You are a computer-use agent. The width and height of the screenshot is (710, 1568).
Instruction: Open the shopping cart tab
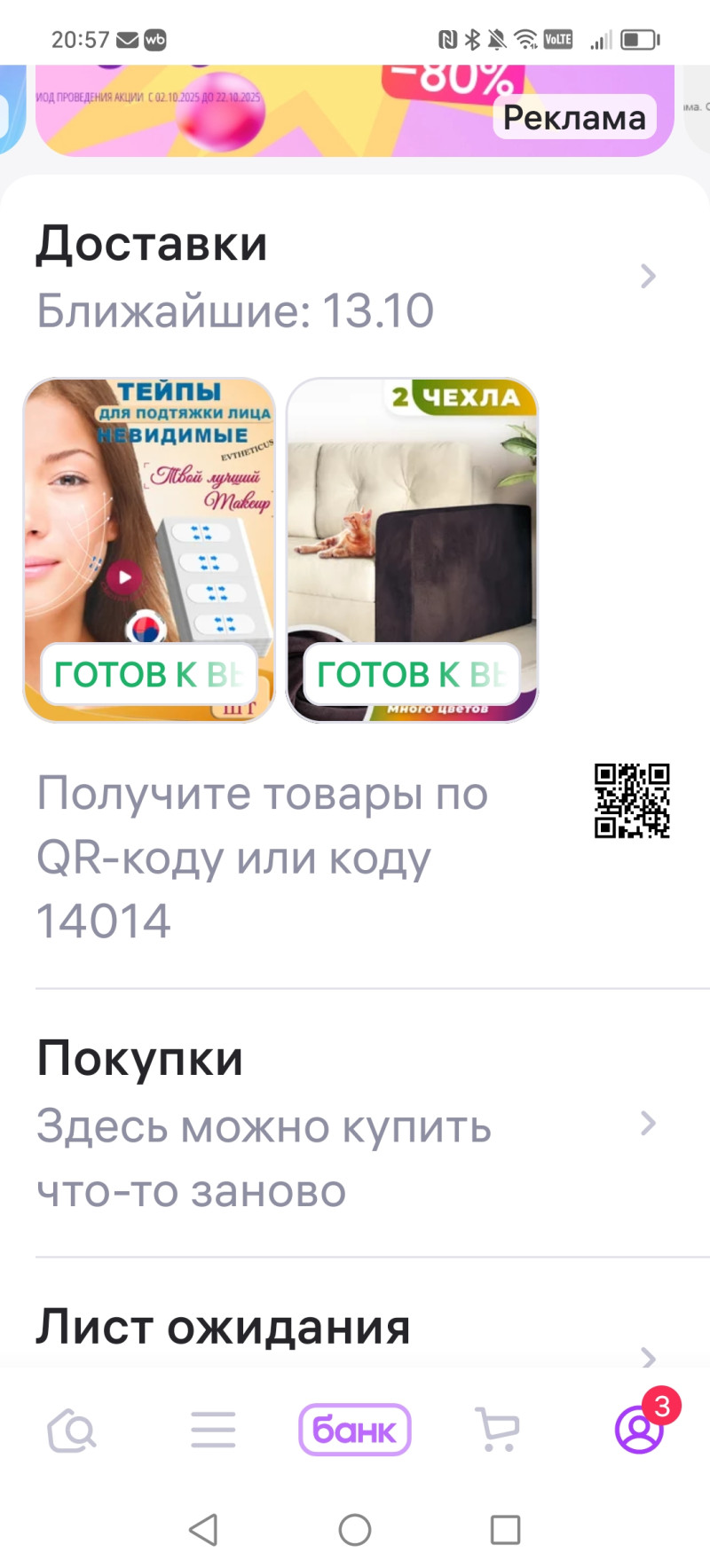click(x=497, y=1430)
